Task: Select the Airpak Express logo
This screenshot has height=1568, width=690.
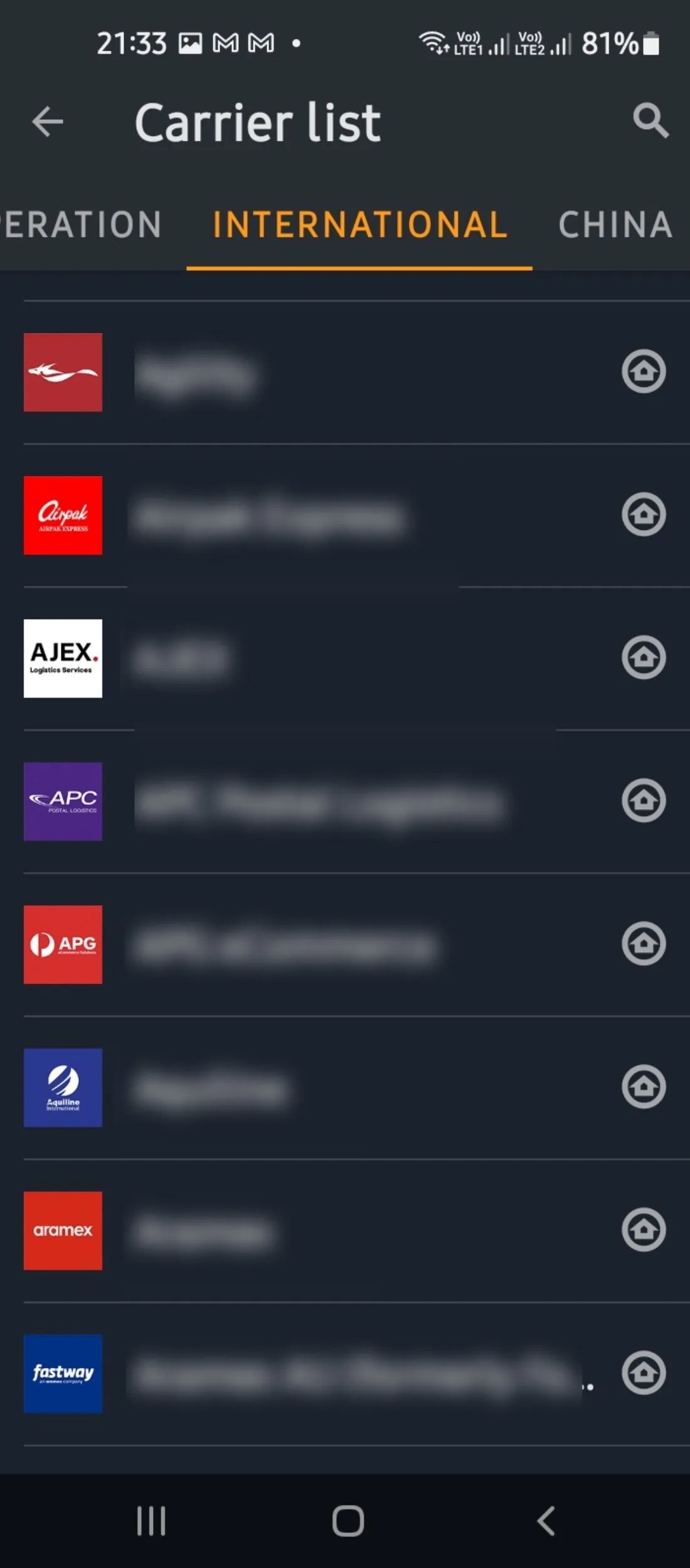Action: pyautogui.click(x=63, y=516)
